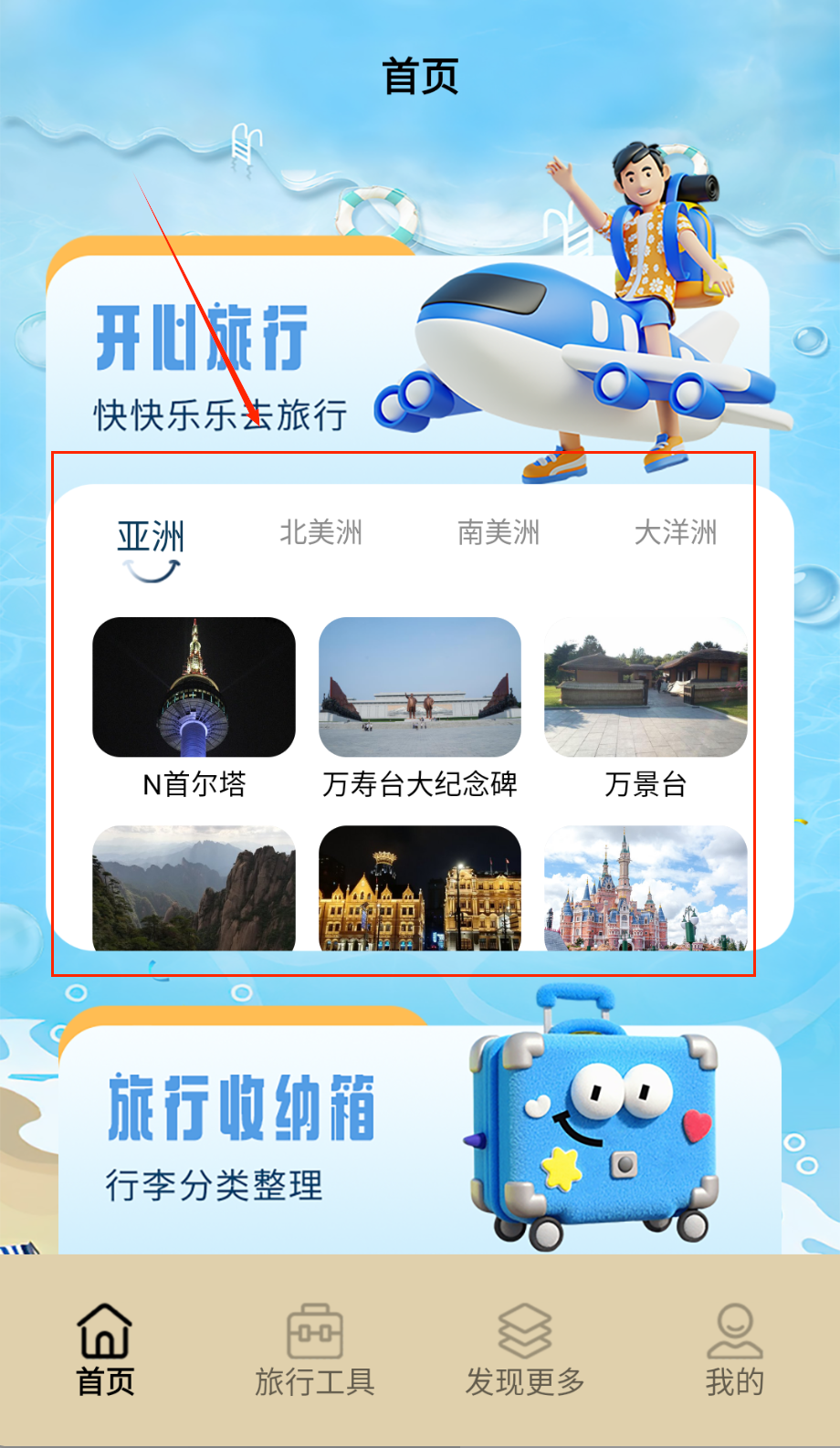Go to the 首页 tab
This screenshot has height=1448, width=840.
(105, 1351)
